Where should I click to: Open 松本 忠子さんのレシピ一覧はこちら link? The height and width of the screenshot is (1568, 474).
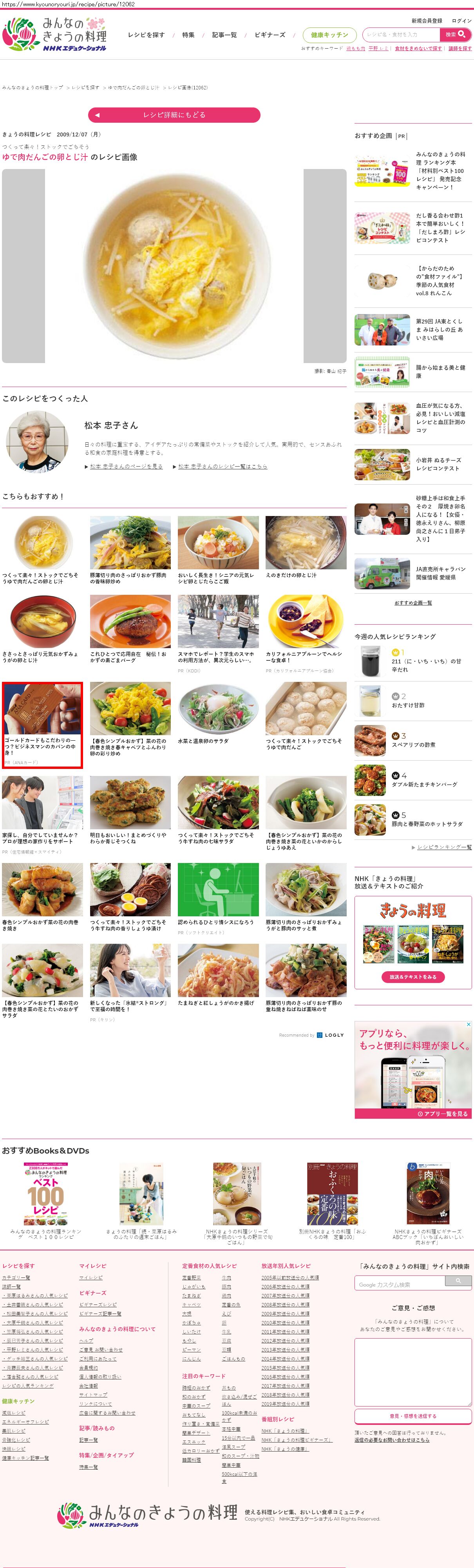pyautogui.click(x=222, y=466)
